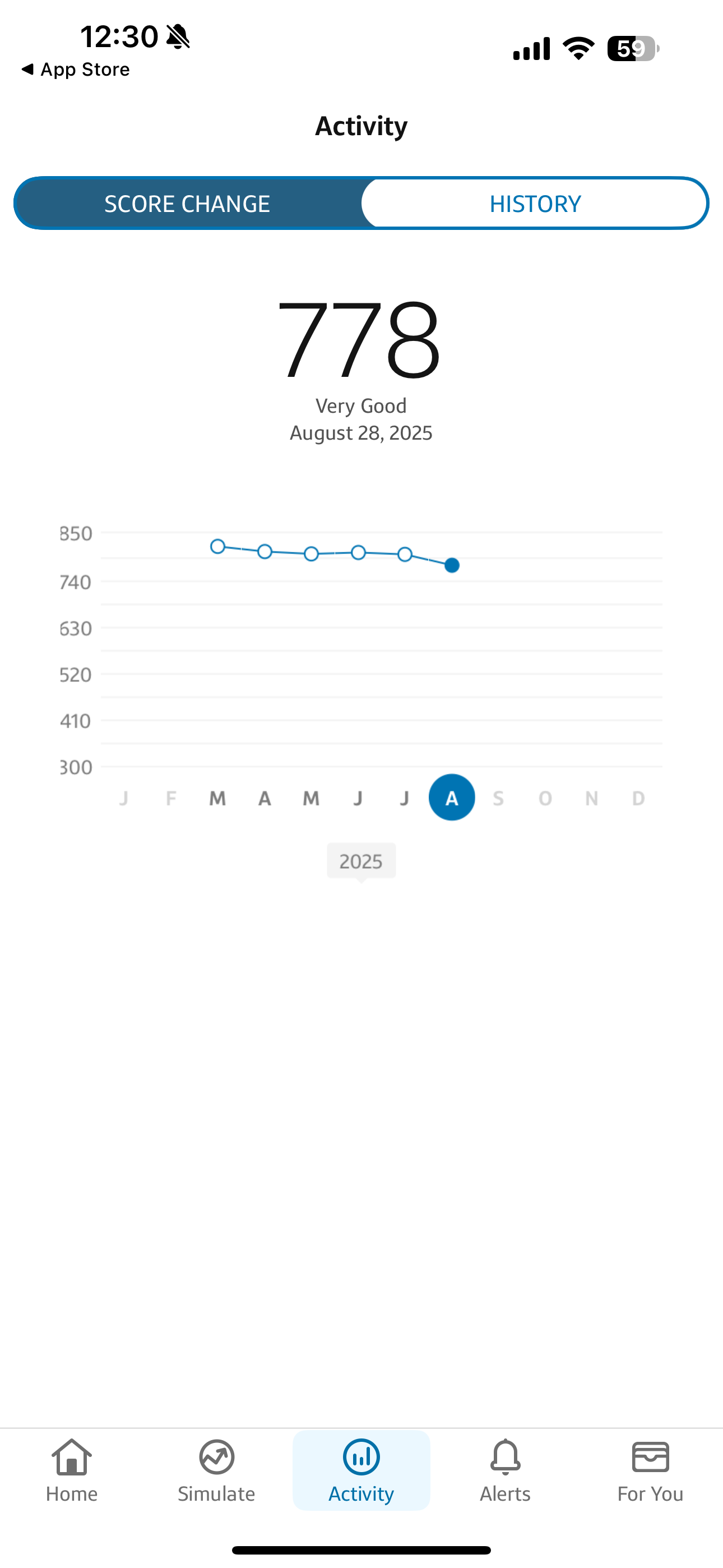
Task: Tap the Activity tab in bottom bar
Action: click(361, 1470)
